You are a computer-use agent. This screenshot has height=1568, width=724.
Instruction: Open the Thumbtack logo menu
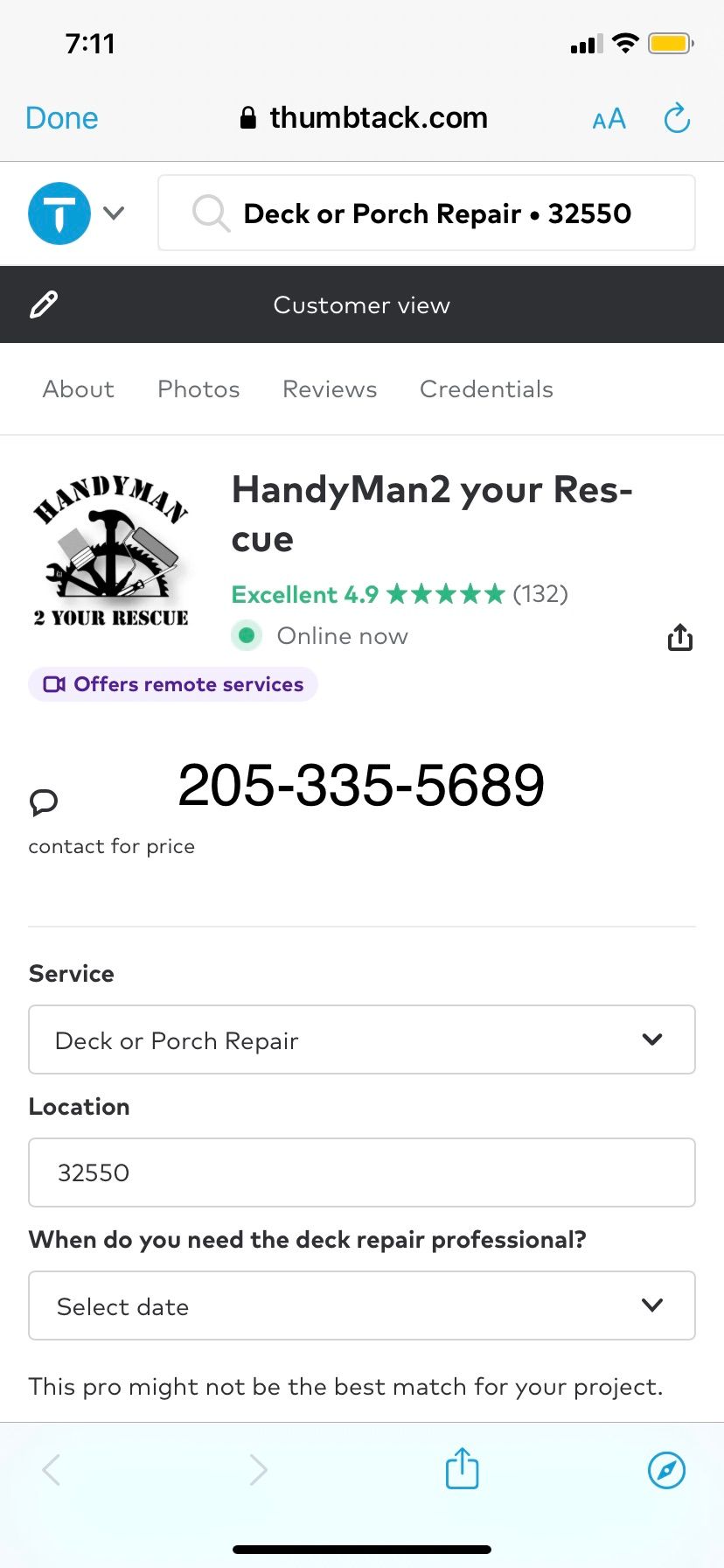[x=76, y=213]
